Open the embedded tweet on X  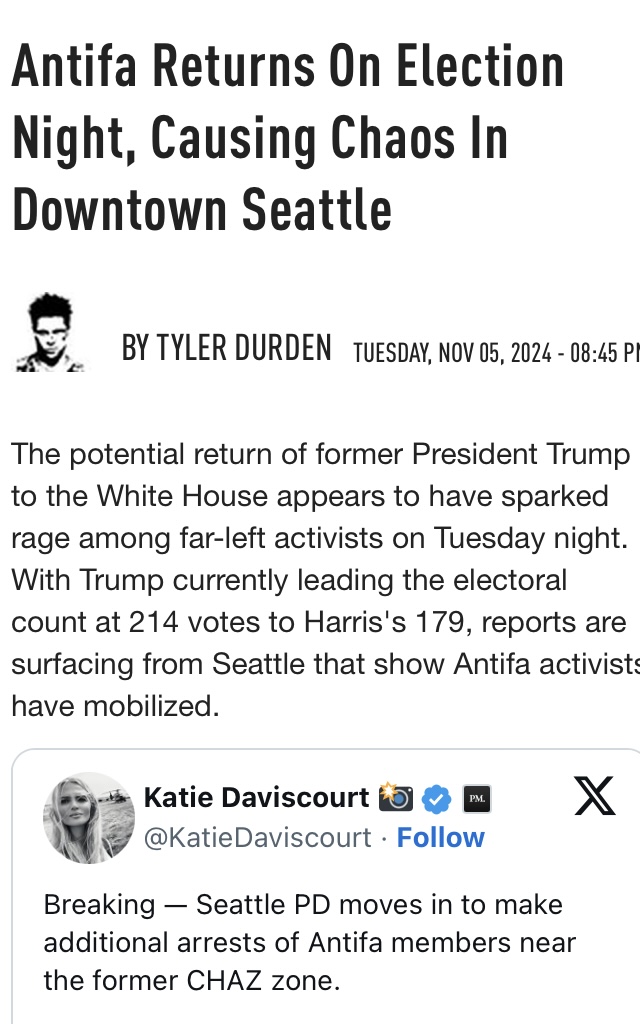coord(595,797)
